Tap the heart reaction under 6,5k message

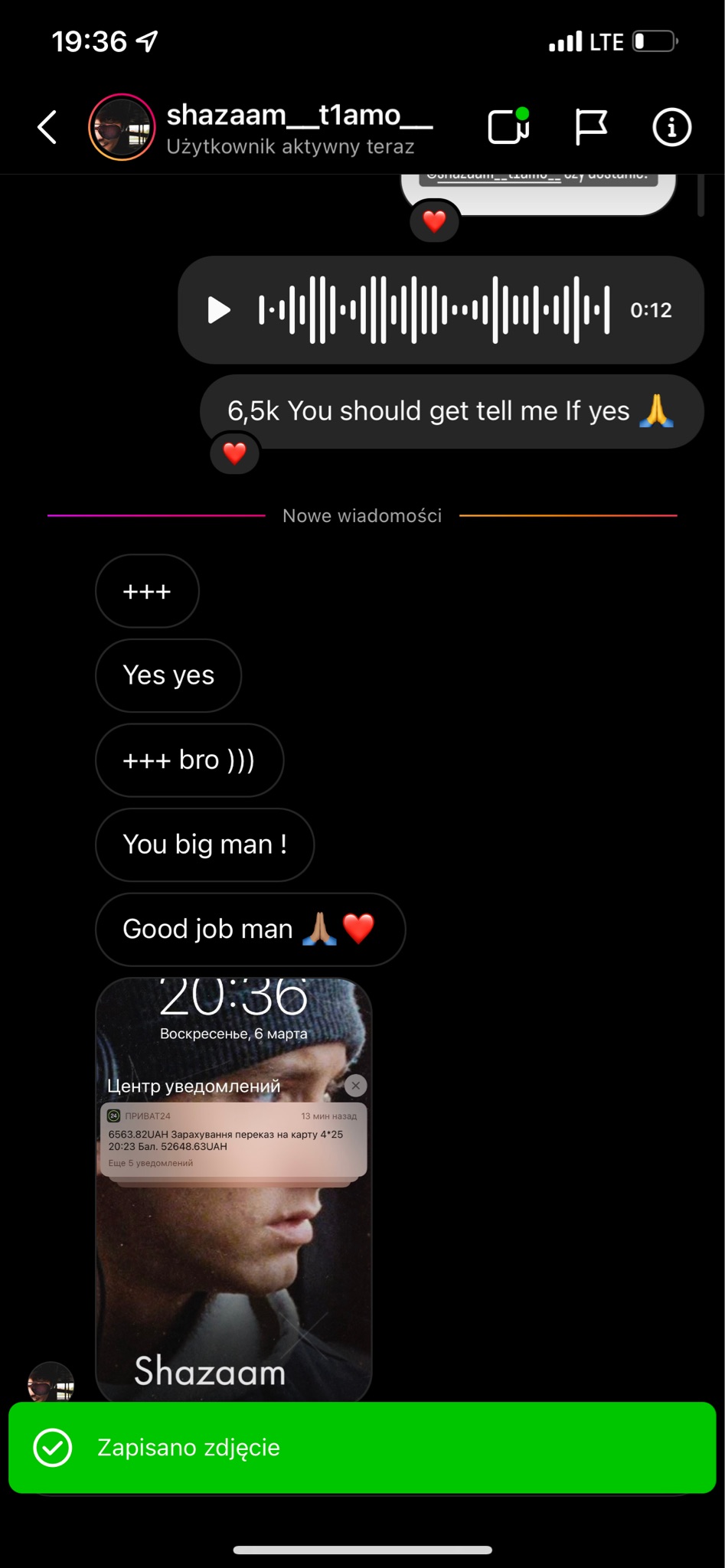tap(234, 453)
